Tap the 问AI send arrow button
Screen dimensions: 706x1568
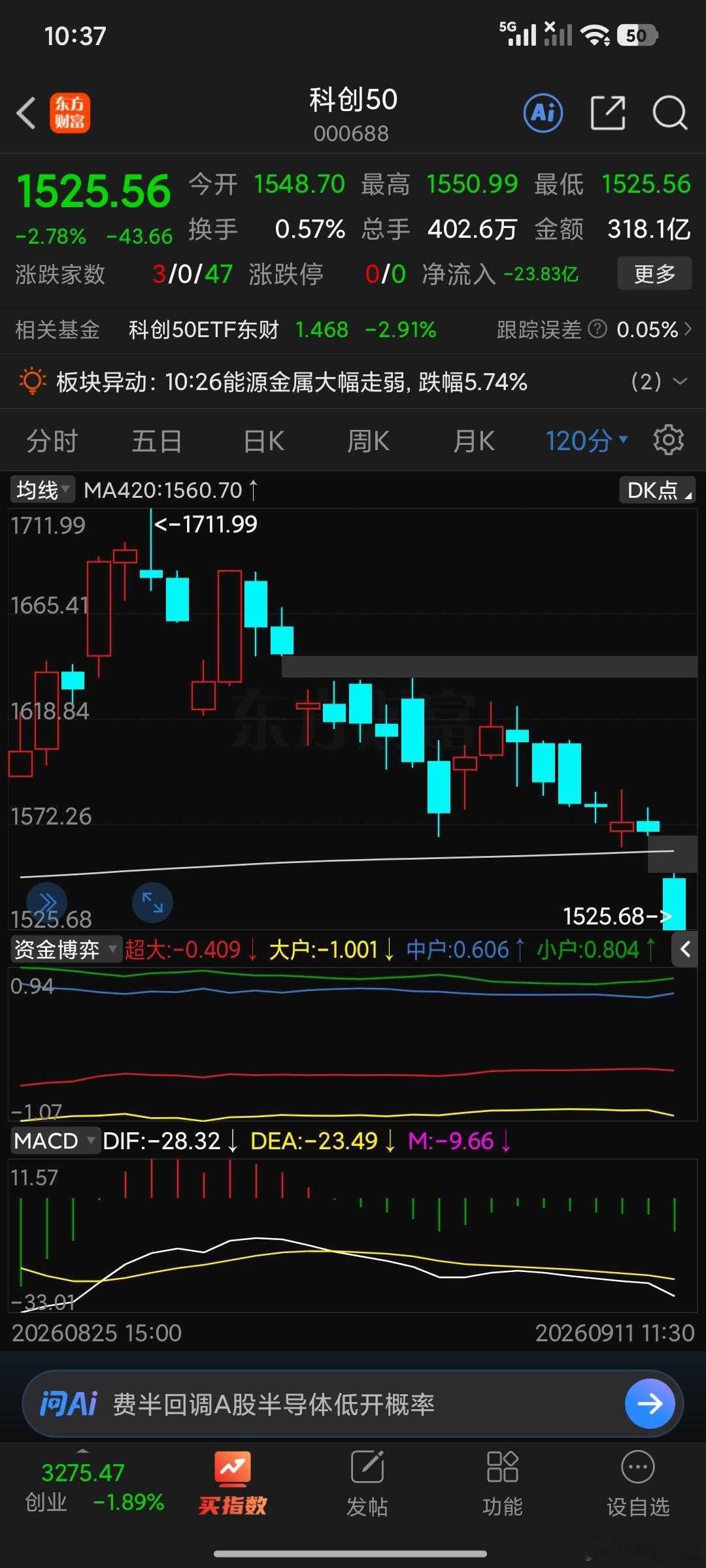pyautogui.click(x=650, y=1403)
